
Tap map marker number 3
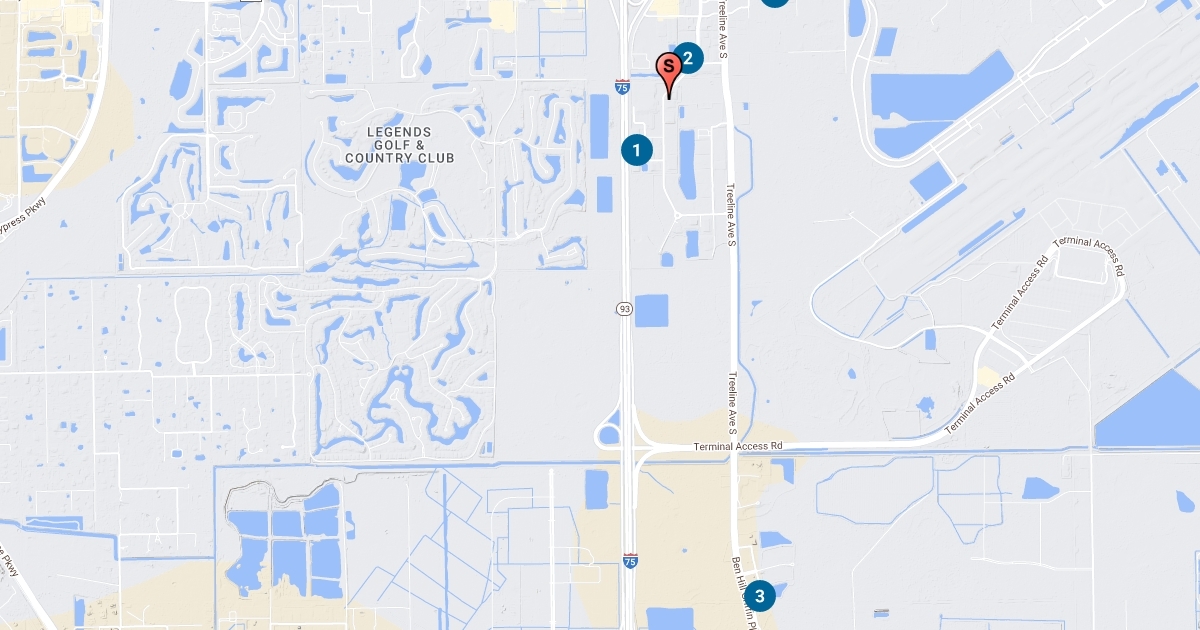tap(760, 596)
